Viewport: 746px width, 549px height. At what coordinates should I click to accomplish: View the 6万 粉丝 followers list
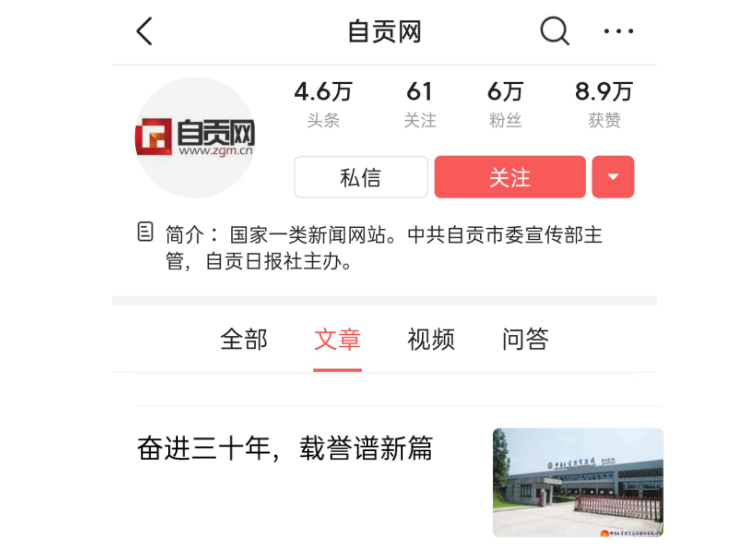point(505,104)
